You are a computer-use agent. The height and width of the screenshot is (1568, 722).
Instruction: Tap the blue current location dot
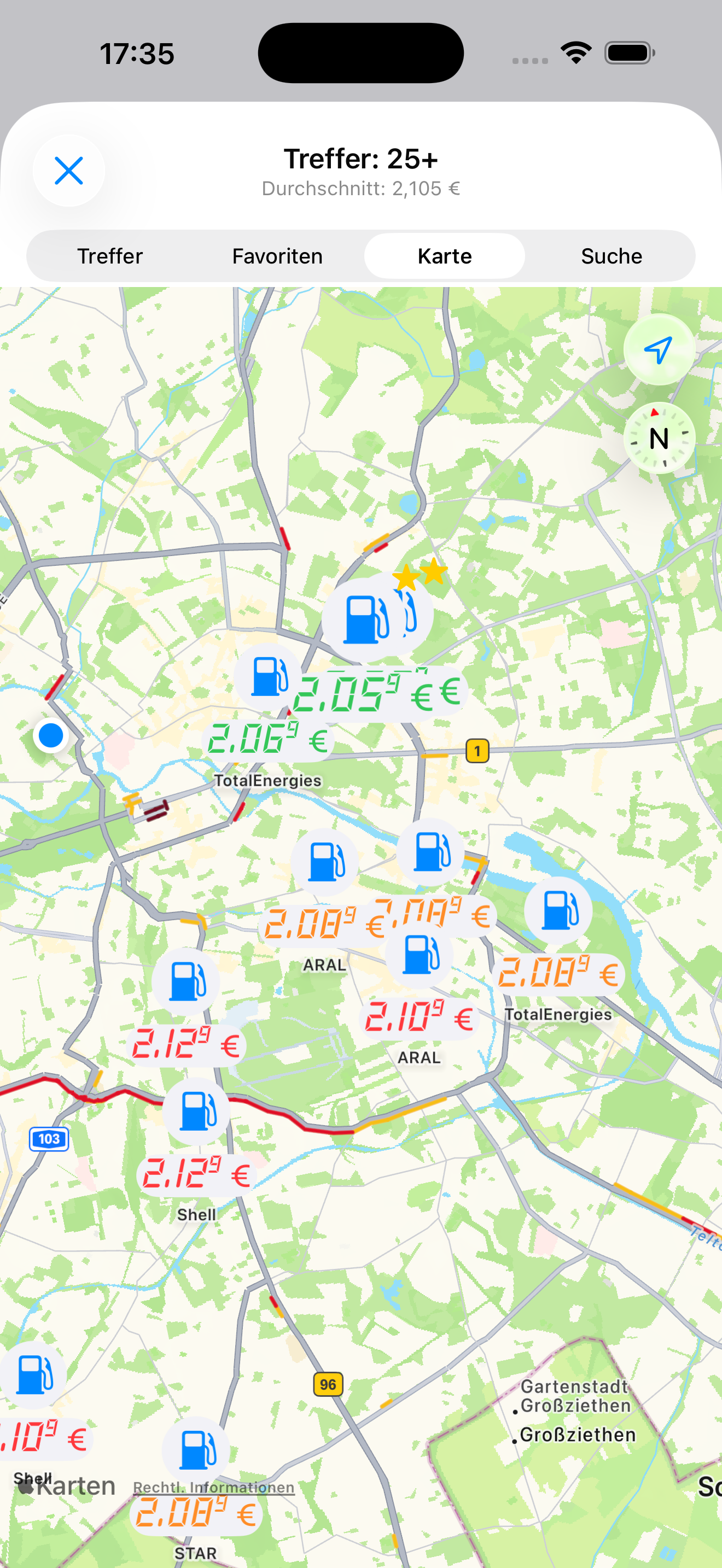click(x=50, y=735)
